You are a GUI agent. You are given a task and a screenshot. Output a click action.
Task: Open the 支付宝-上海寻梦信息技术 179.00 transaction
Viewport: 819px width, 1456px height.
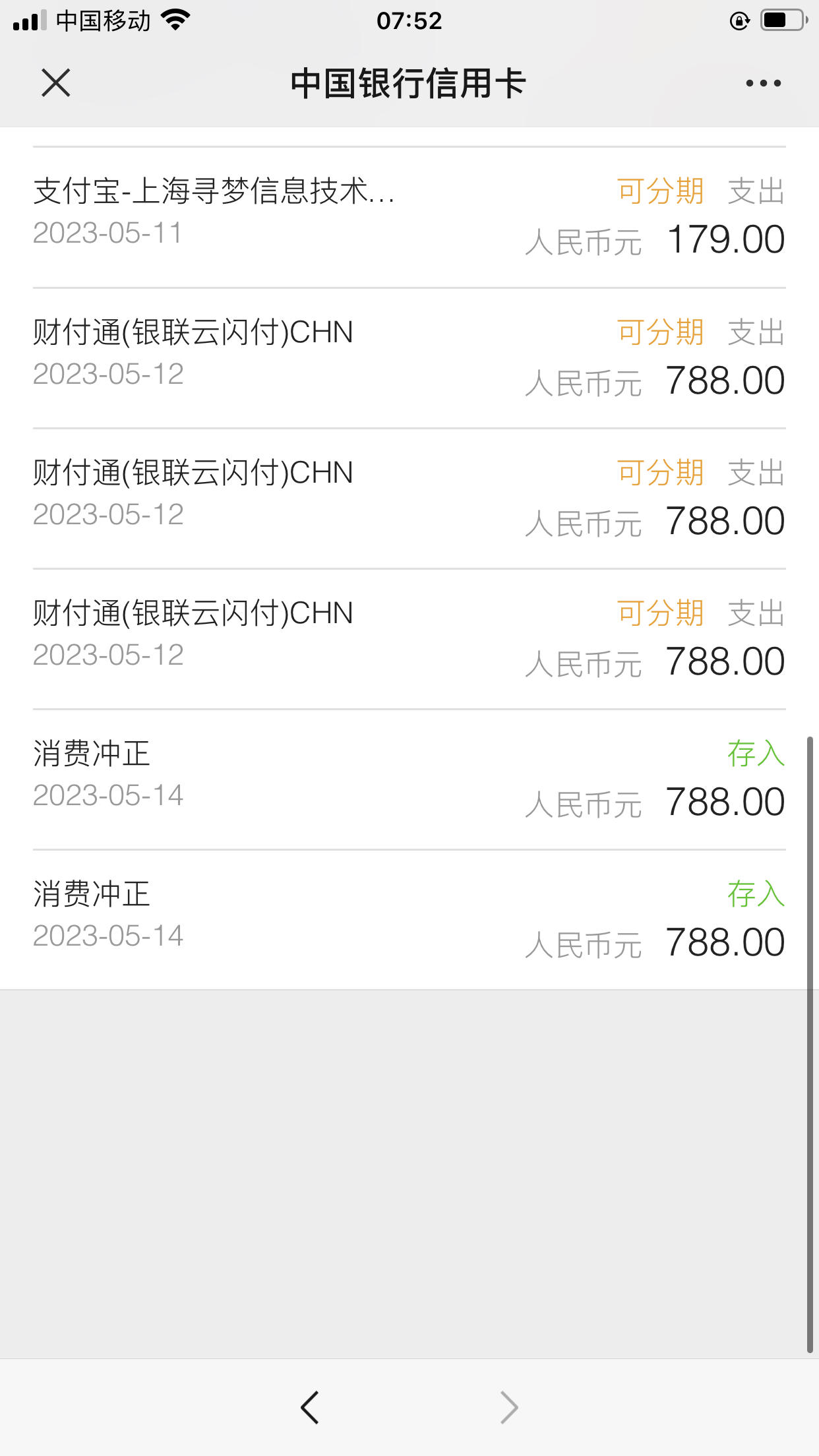pyautogui.click(x=409, y=217)
